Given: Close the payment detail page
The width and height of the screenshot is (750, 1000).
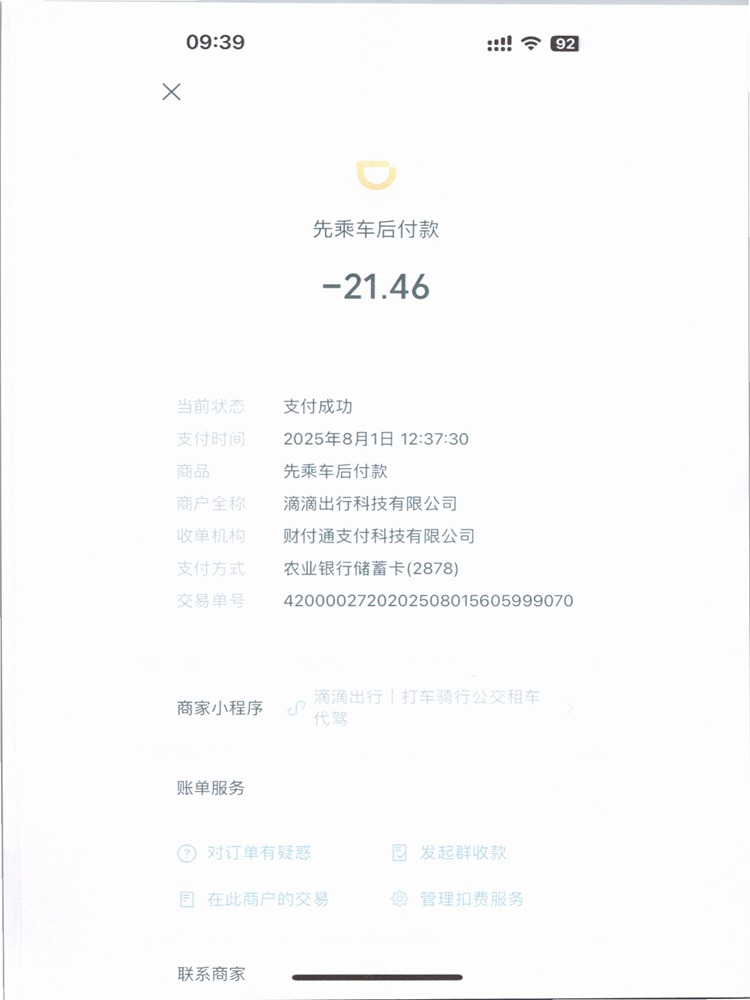Looking at the screenshot, I should click(172, 92).
